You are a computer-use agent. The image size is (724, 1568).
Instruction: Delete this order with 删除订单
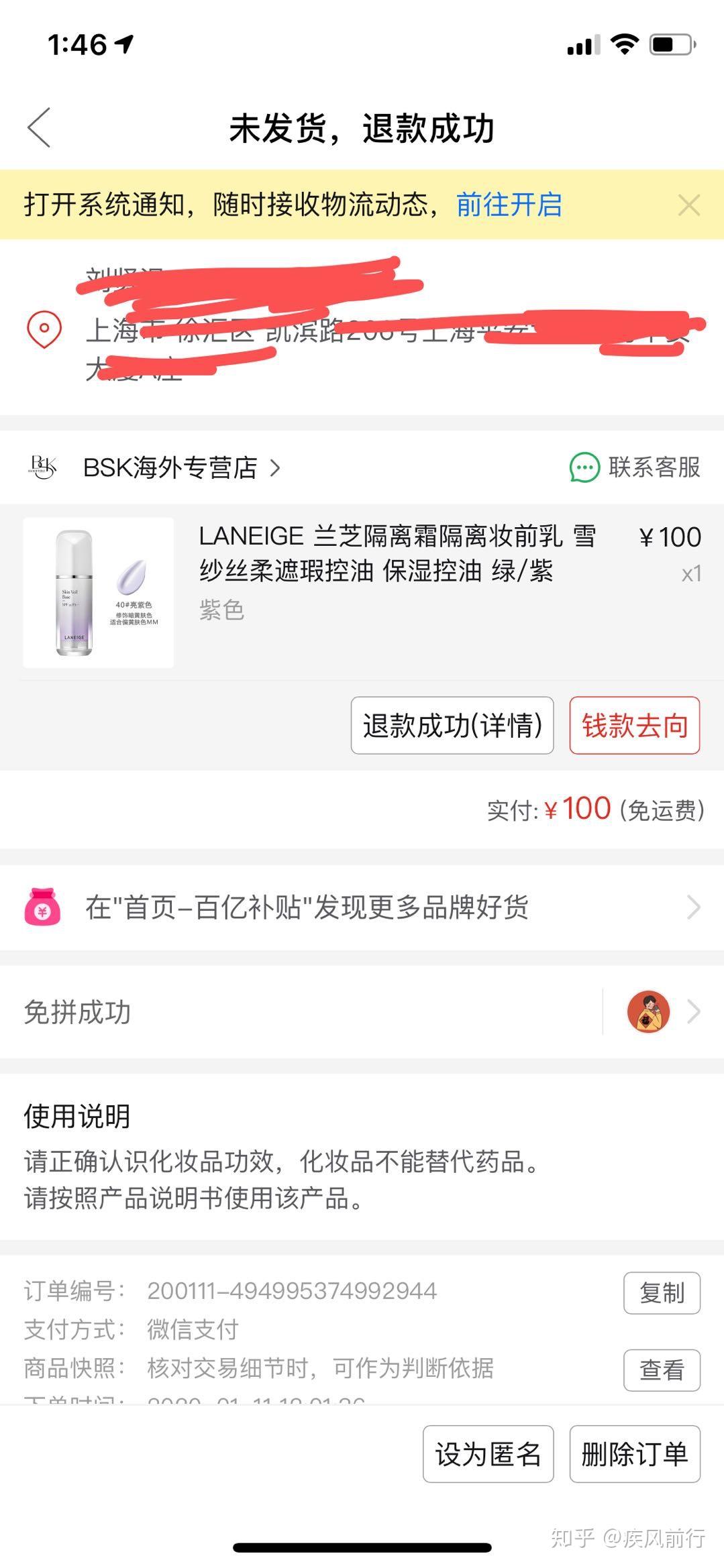click(x=634, y=1454)
